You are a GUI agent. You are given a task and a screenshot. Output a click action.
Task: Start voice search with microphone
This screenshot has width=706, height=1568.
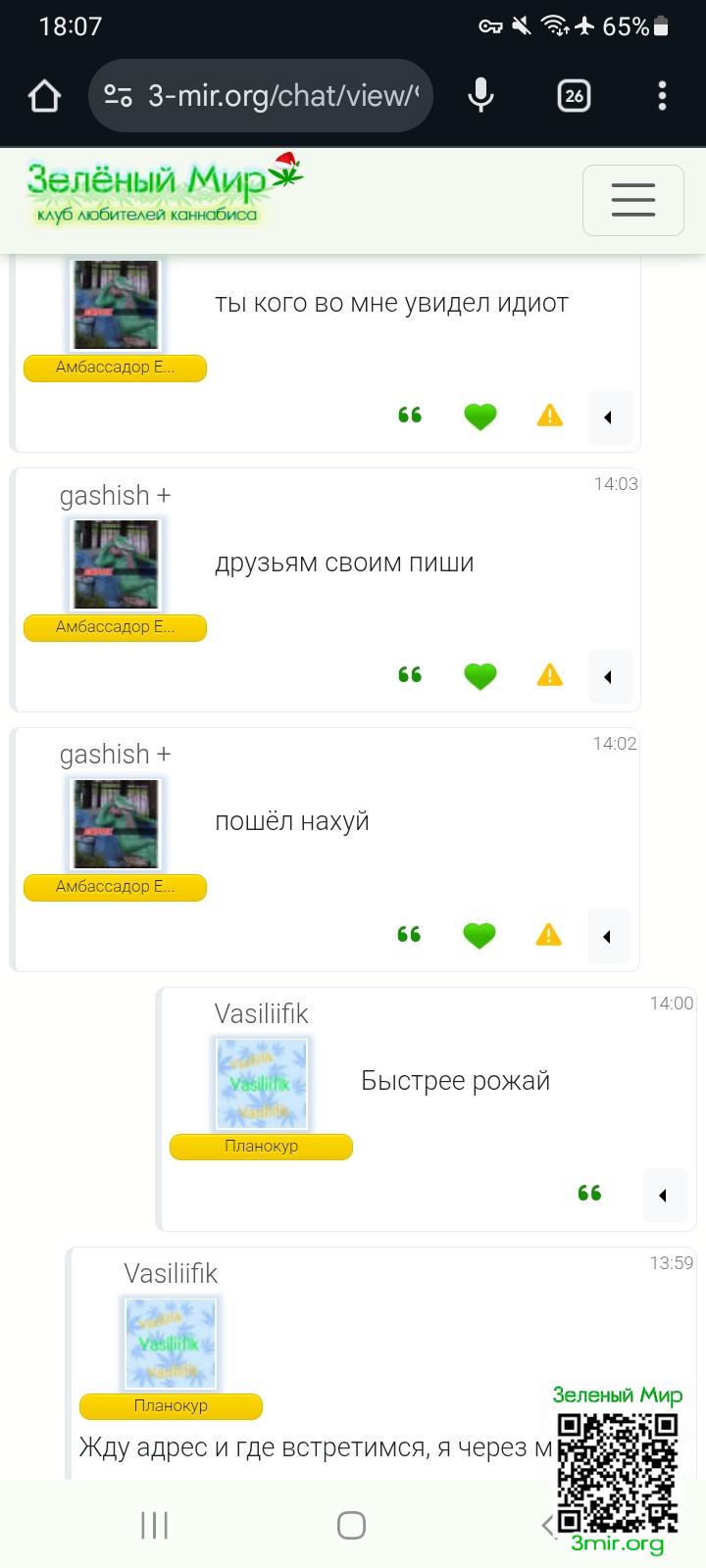[x=480, y=95]
